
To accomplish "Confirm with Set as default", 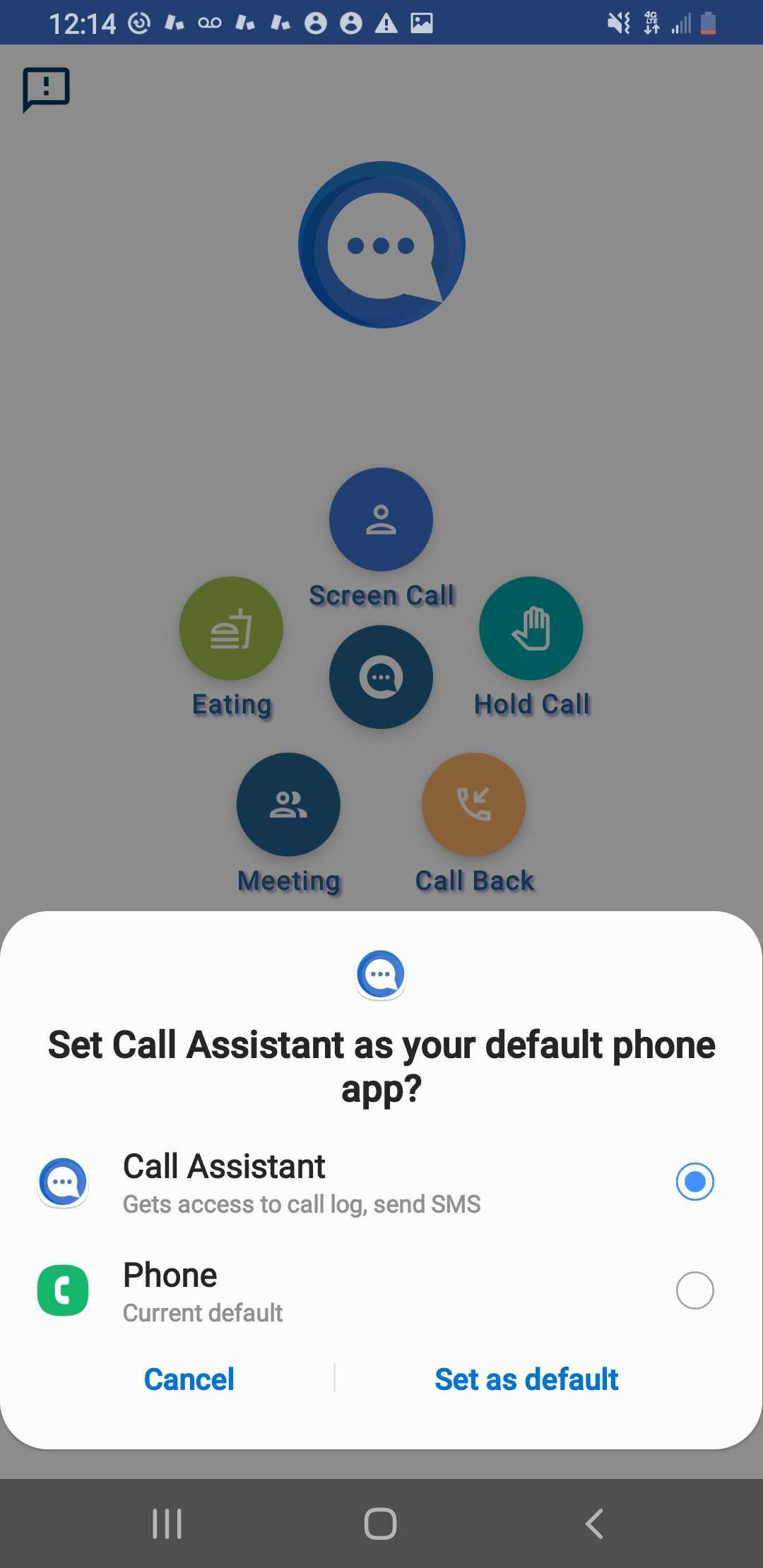I will click(x=526, y=1379).
